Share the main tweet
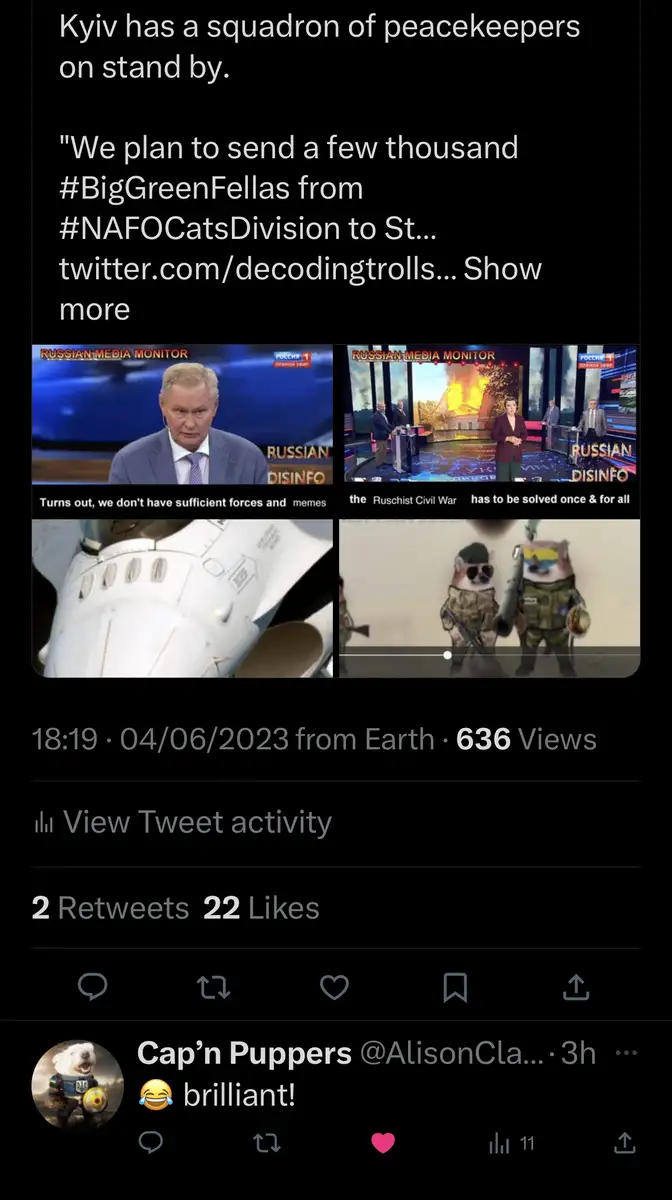Viewport: 672px width, 1200px height. [x=575, y=988]
